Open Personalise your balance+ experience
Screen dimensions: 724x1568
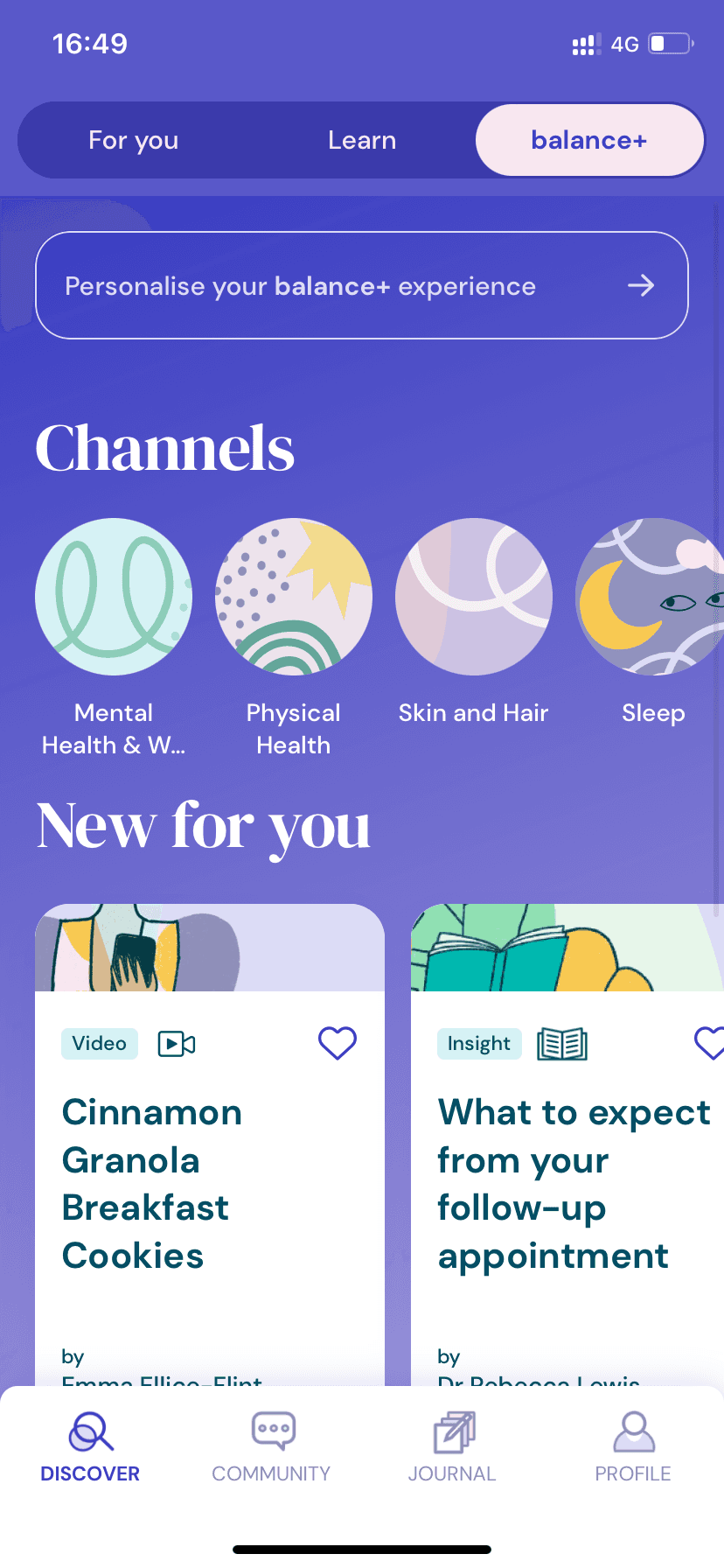(x=362, y=285)
